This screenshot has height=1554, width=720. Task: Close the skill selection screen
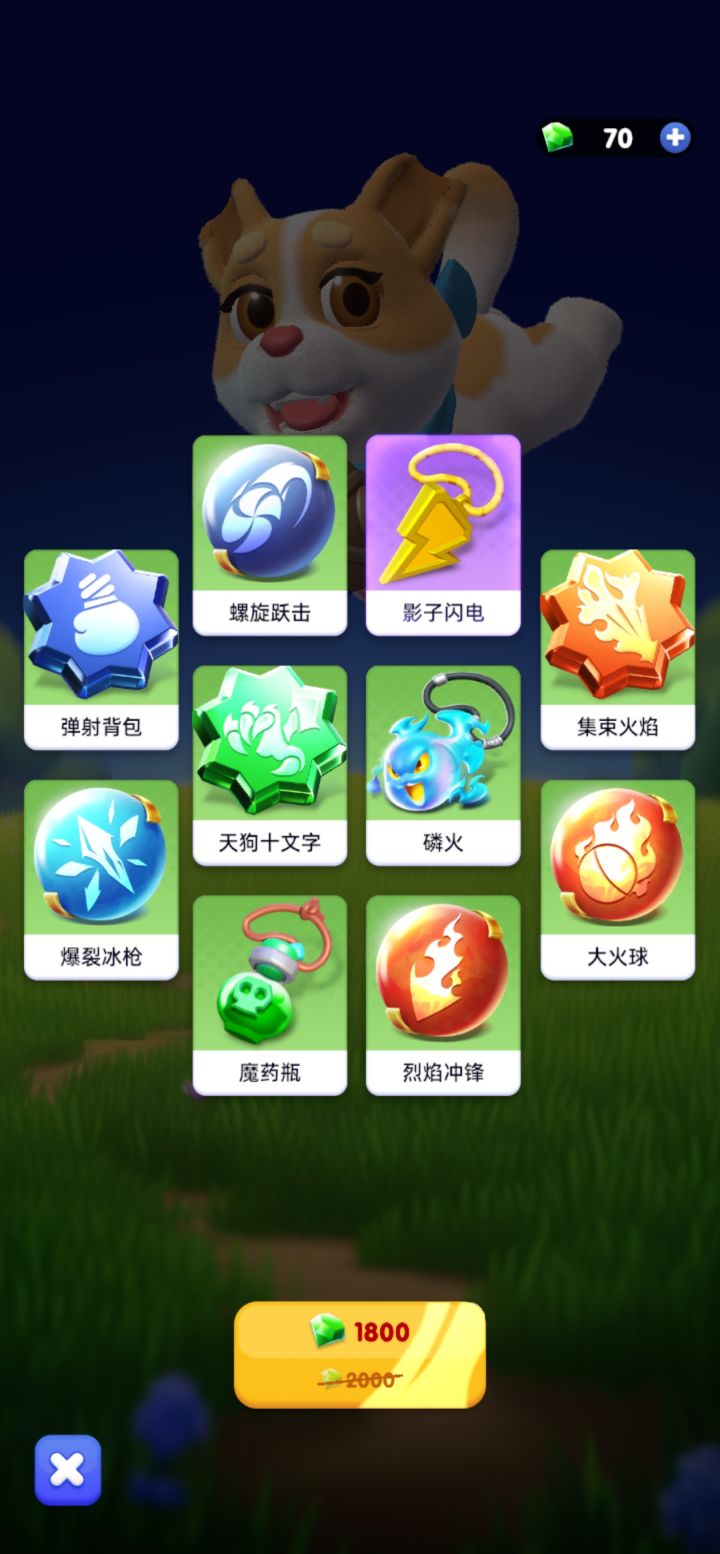pyautogui.click(x=66, y=1470)
